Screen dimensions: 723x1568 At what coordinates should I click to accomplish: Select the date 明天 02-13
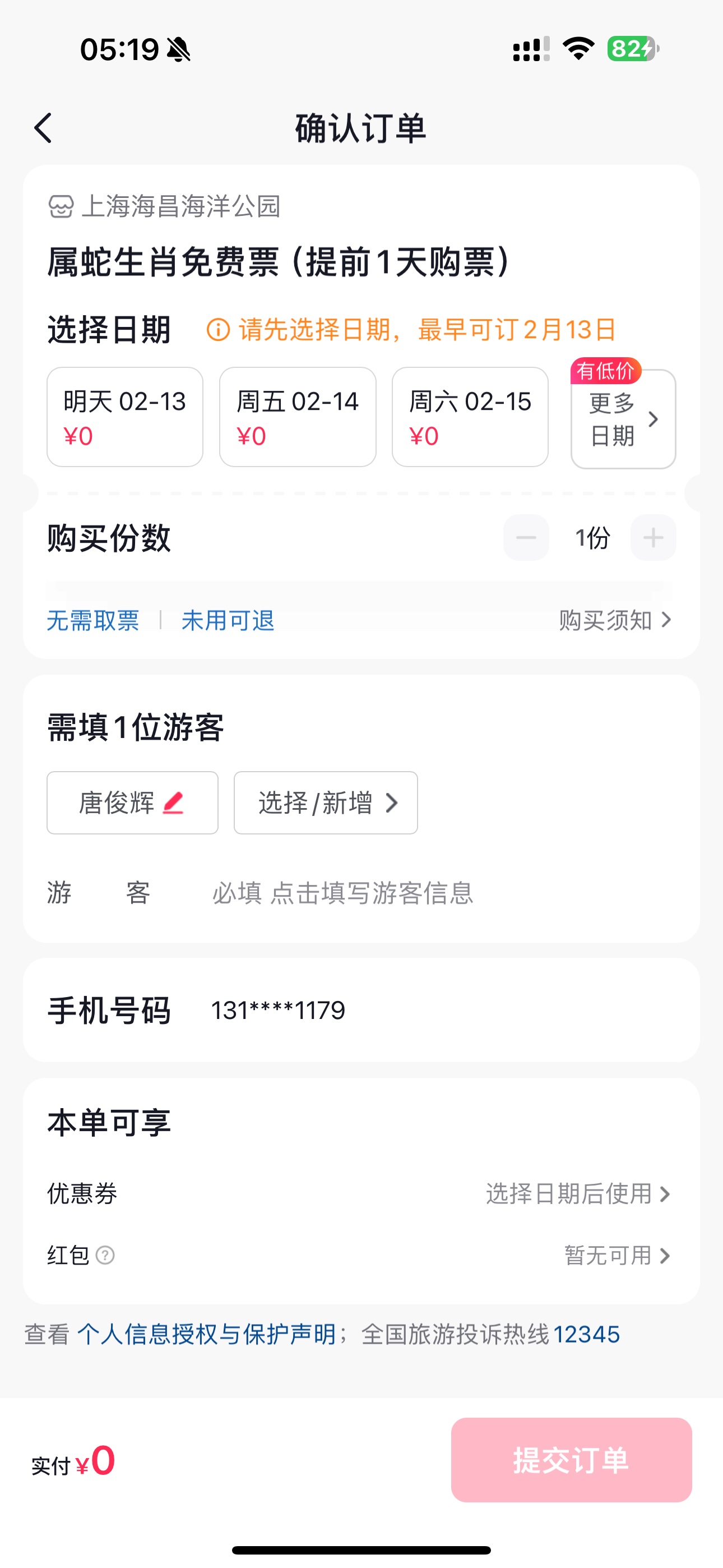click(125, 417)
